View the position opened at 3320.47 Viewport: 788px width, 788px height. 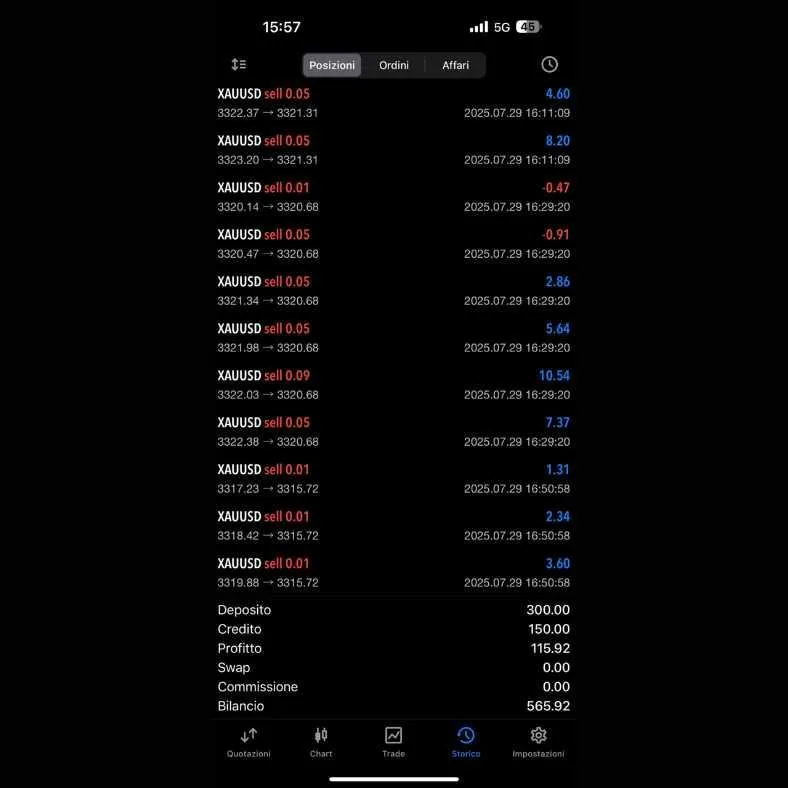pyautogui.click(x=393, y=244)
